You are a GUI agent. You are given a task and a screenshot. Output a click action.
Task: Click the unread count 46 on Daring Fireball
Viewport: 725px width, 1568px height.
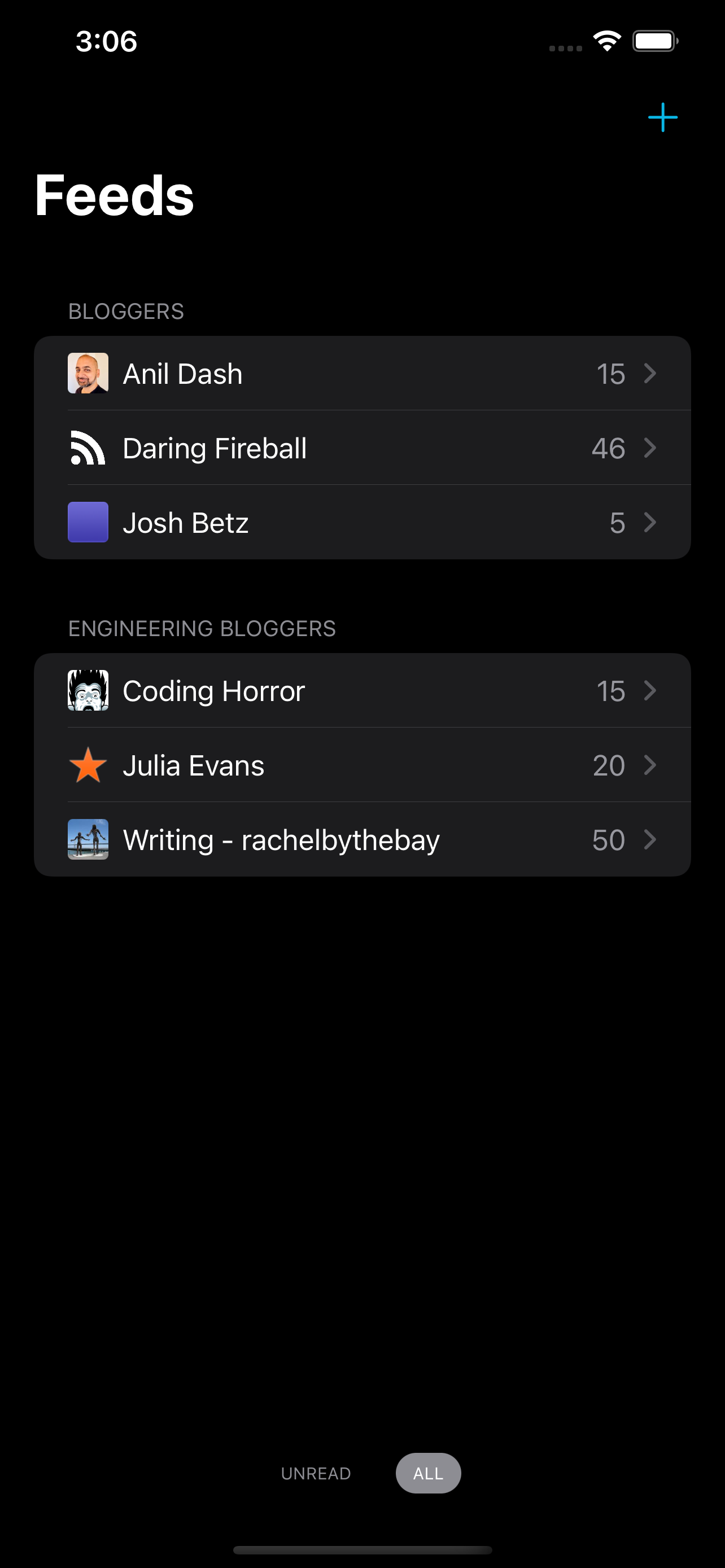(x=608, y=448)
